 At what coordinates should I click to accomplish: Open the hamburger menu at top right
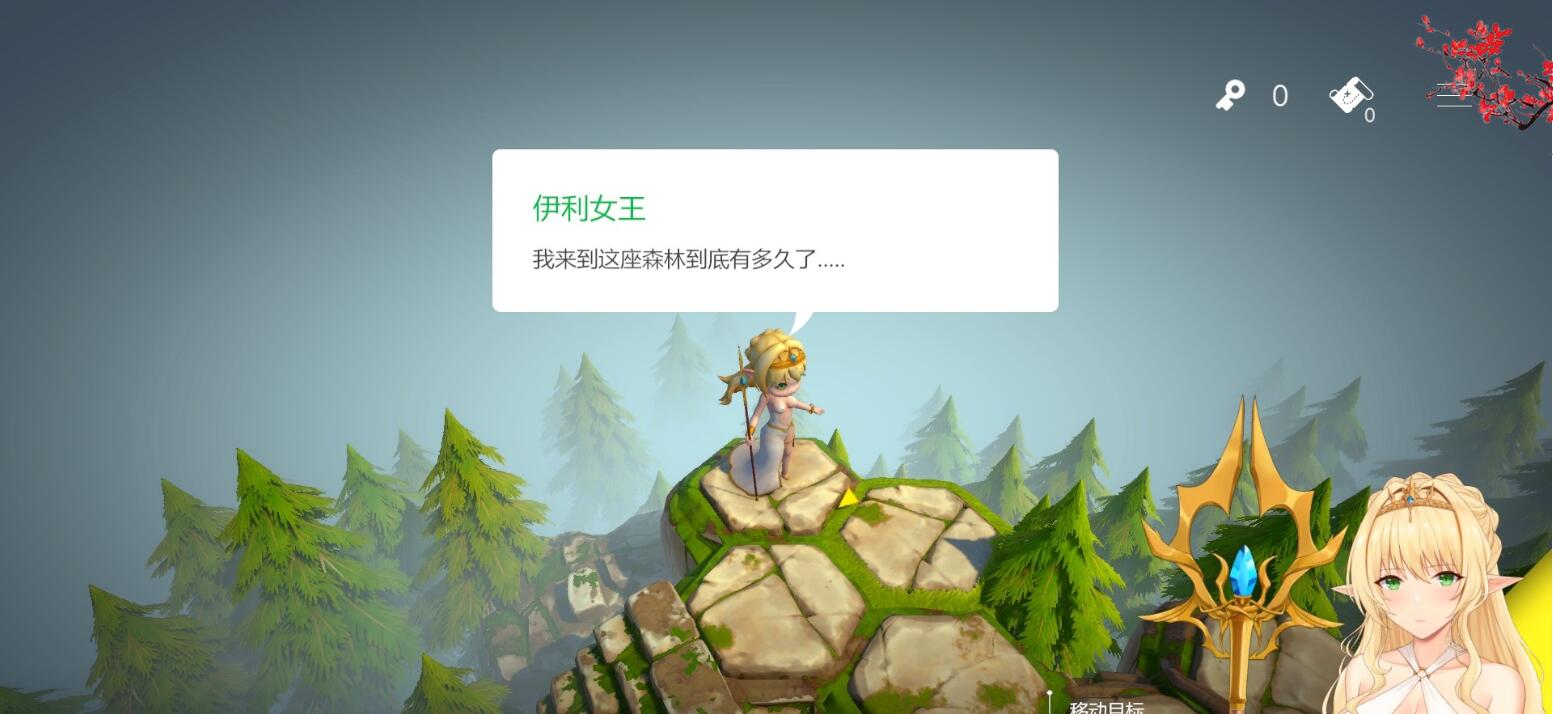pos(1453,96)
